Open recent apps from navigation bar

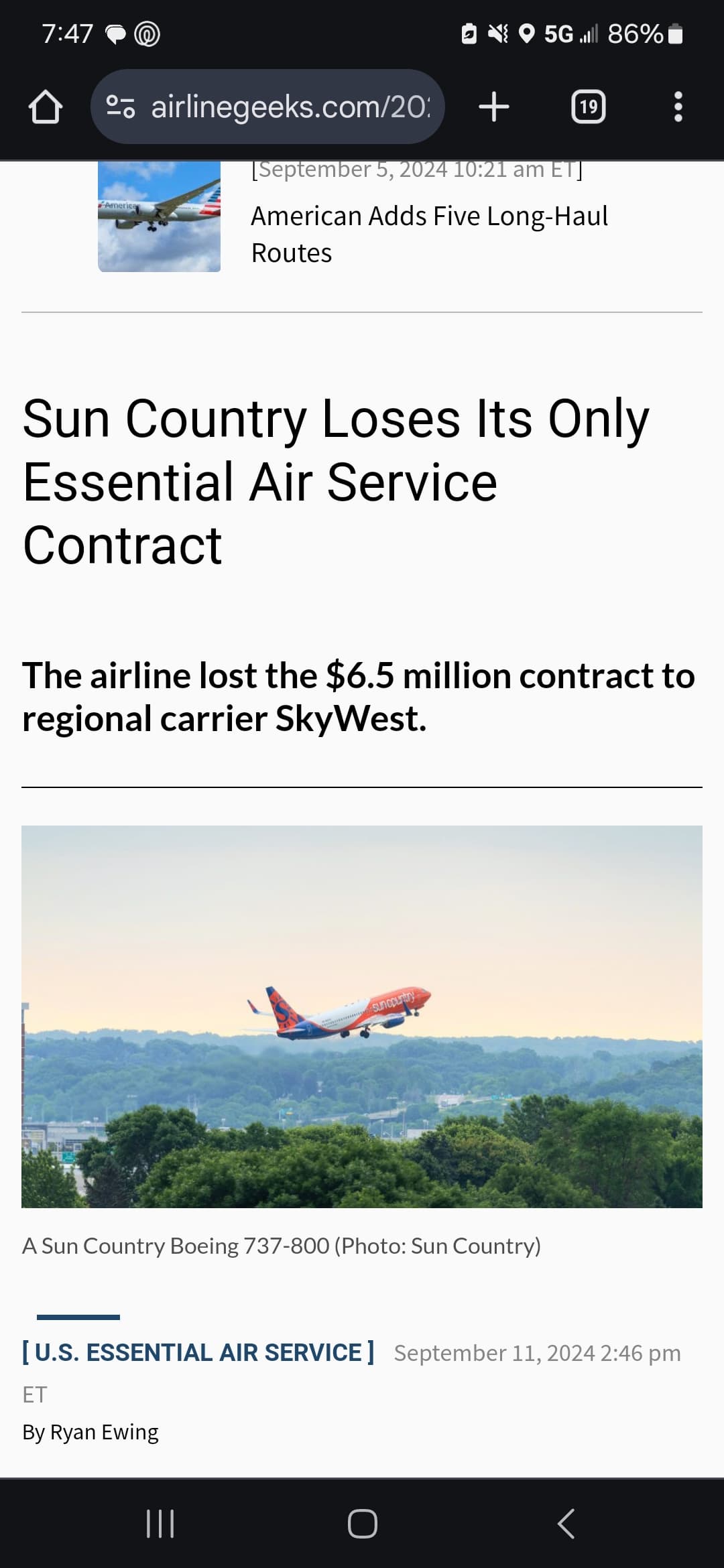[x=160, y=1523]
